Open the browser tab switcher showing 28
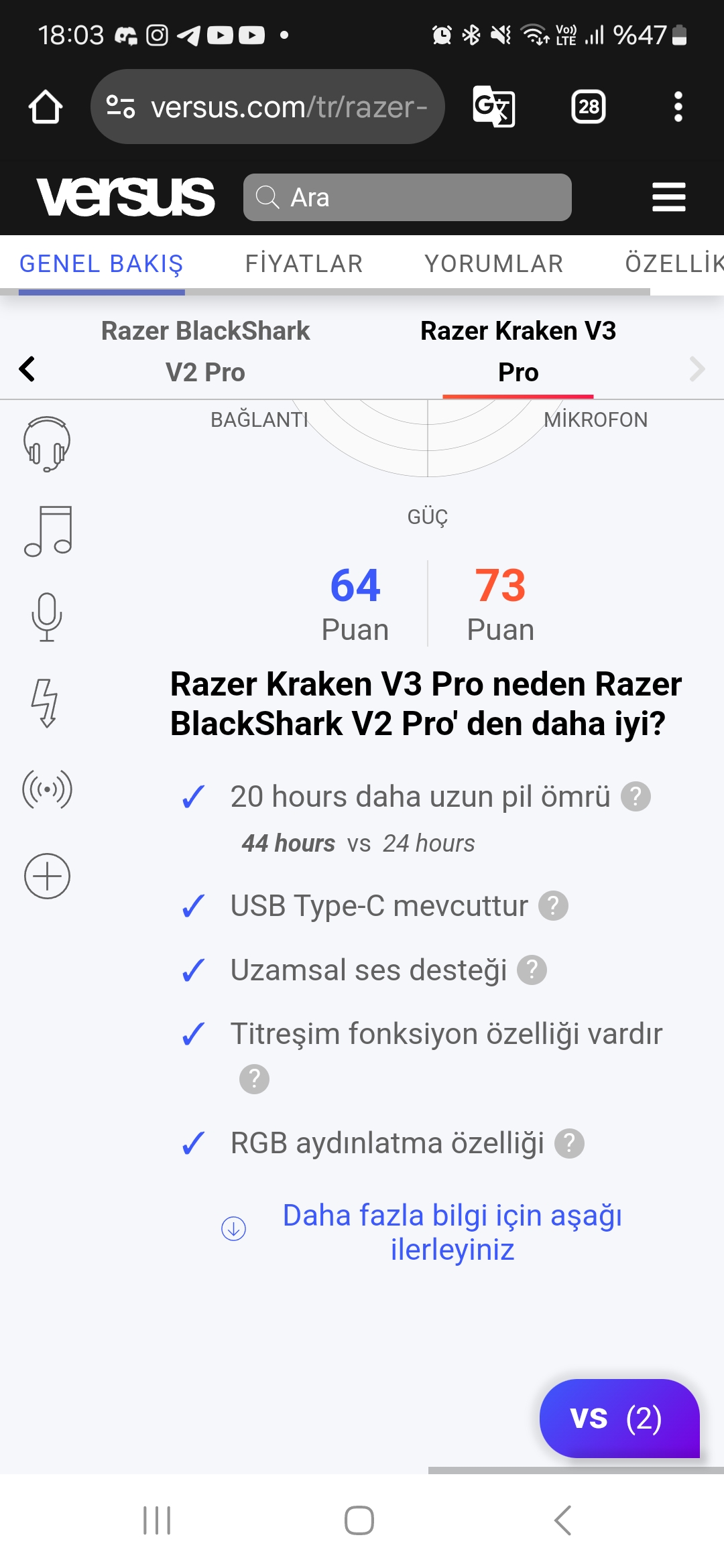724x1568 pixels. [589, 107]
